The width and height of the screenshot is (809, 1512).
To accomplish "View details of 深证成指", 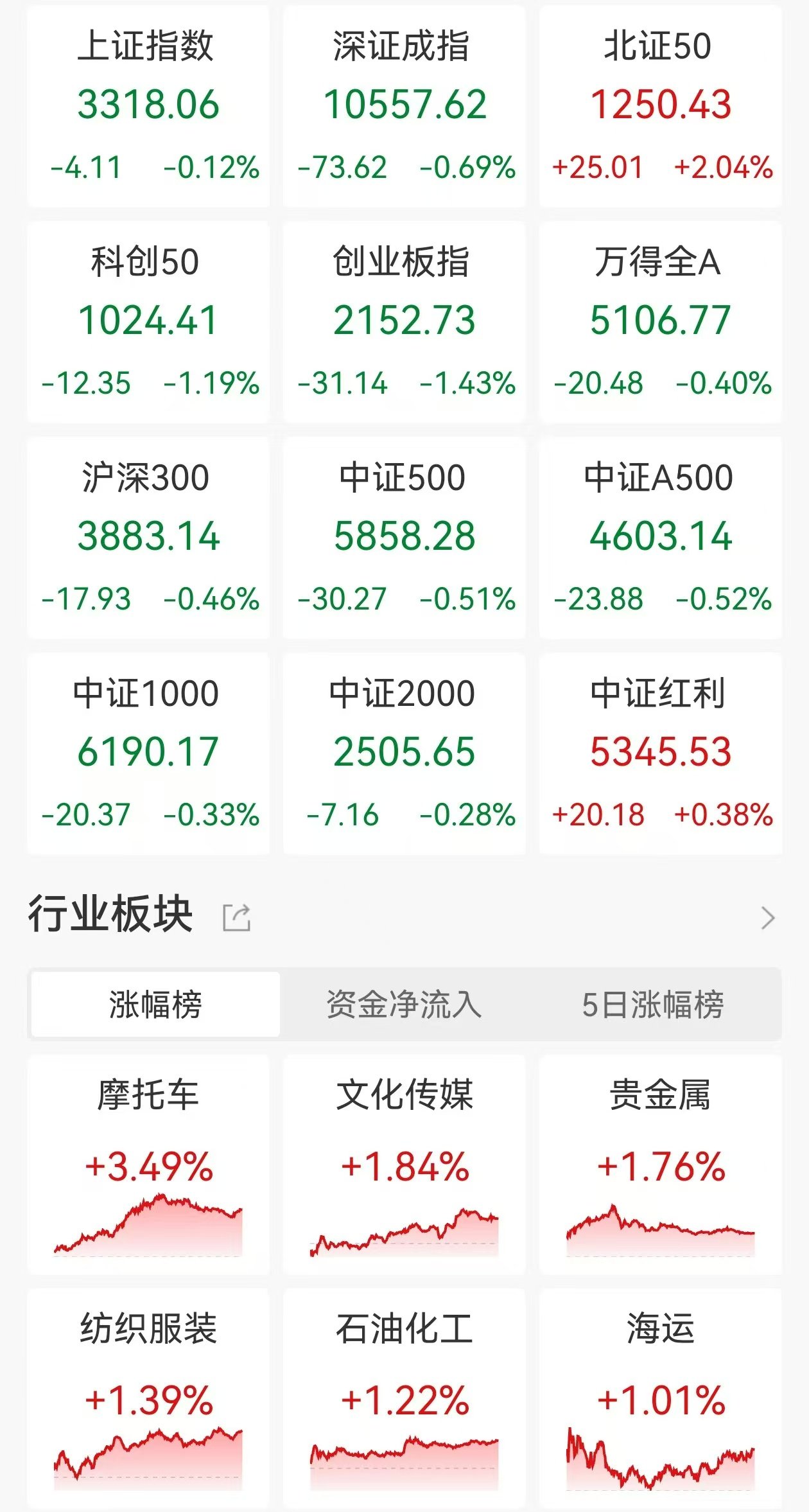I will [x=405, y=106].
